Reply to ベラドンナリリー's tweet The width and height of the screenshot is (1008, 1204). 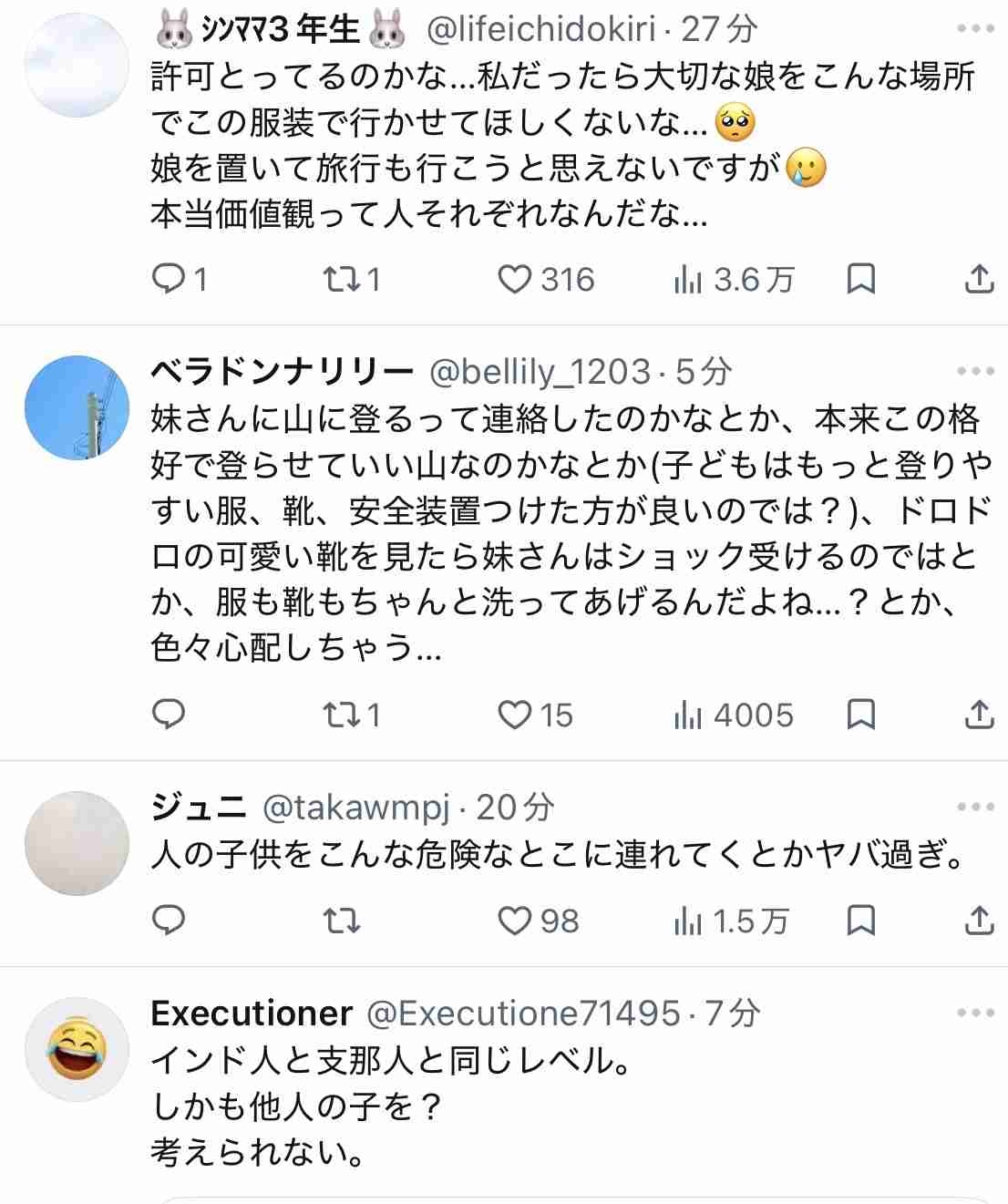click(x=169, y=715)
